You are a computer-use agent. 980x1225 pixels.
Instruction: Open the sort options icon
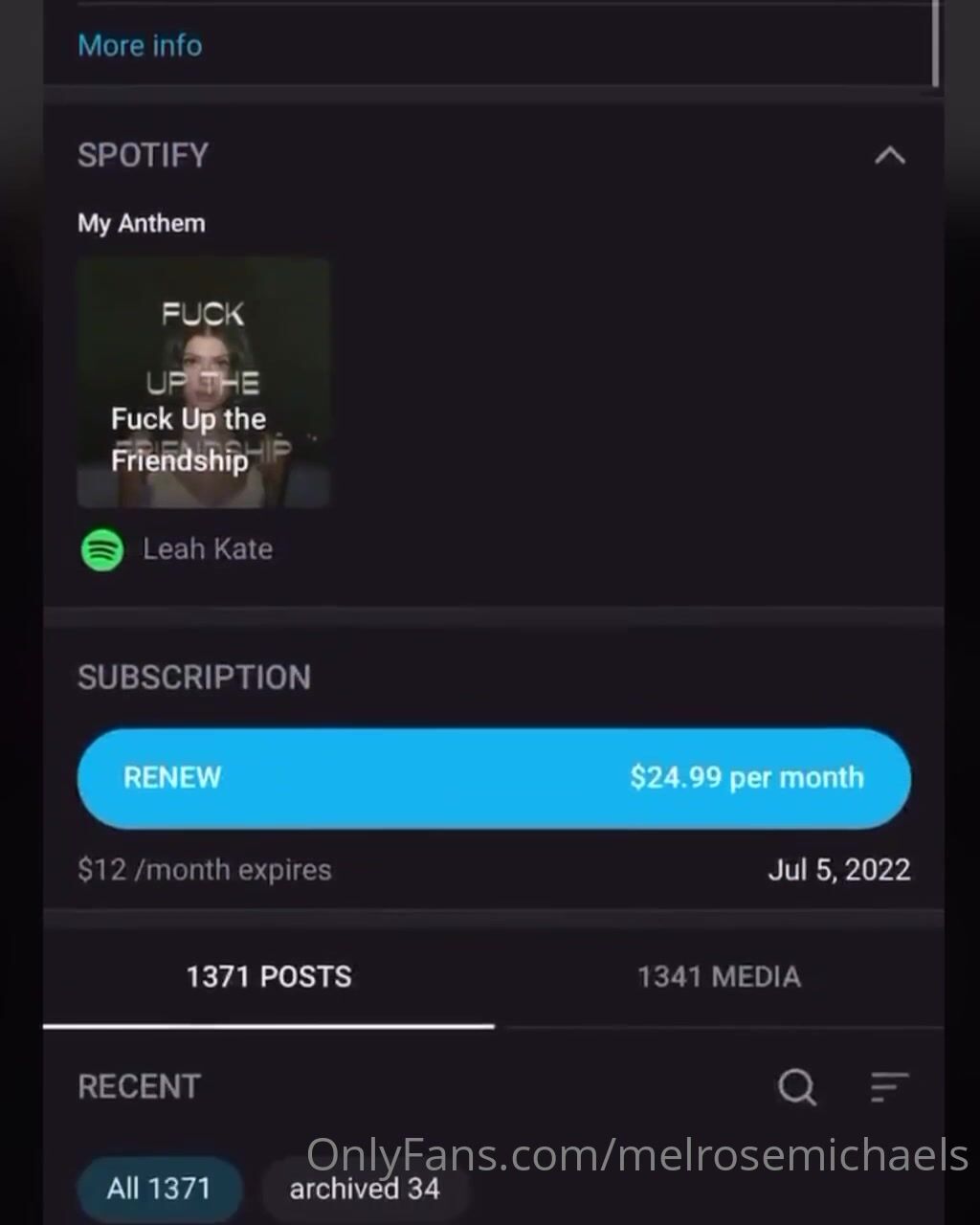coord(888,1086)
